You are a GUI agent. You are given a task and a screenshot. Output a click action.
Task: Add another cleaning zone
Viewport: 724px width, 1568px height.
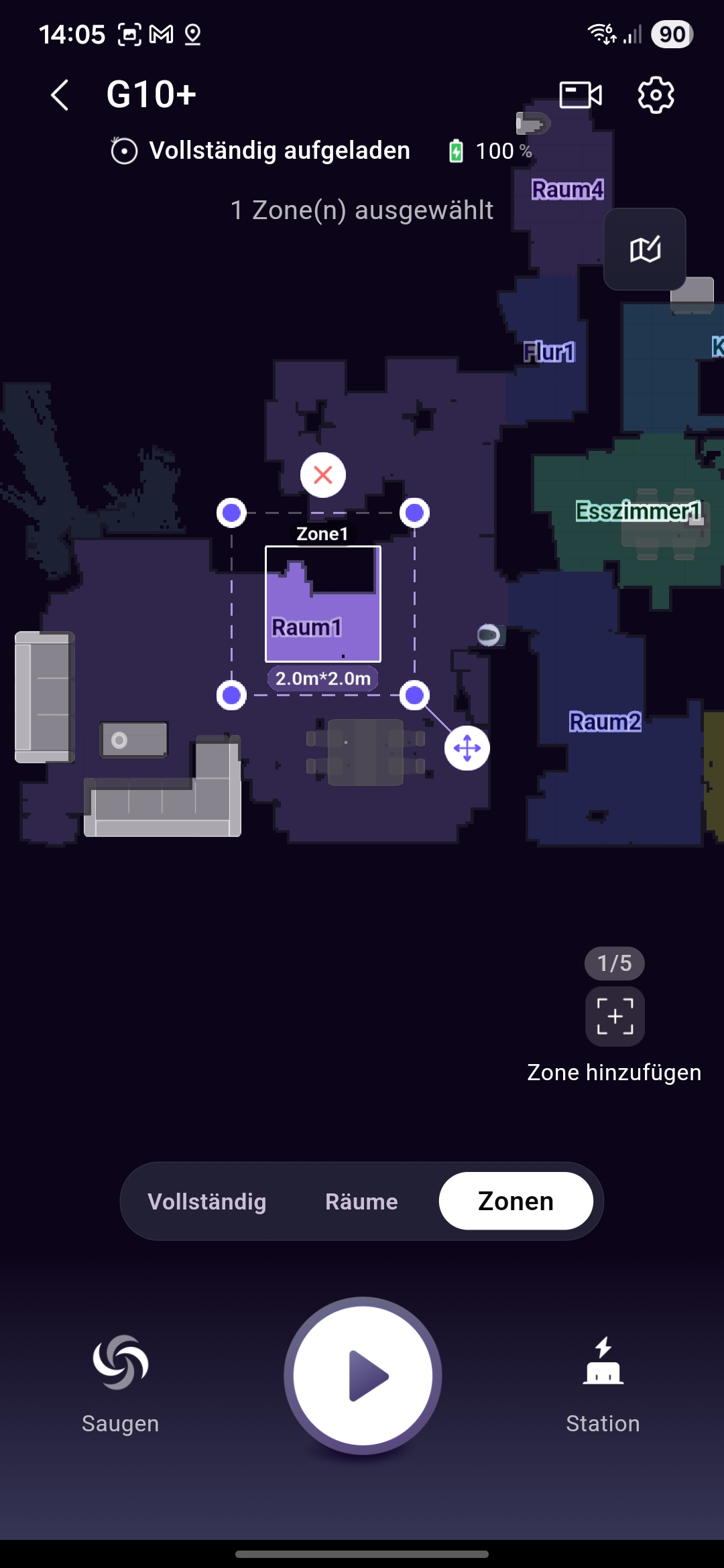coord(615,1017)
